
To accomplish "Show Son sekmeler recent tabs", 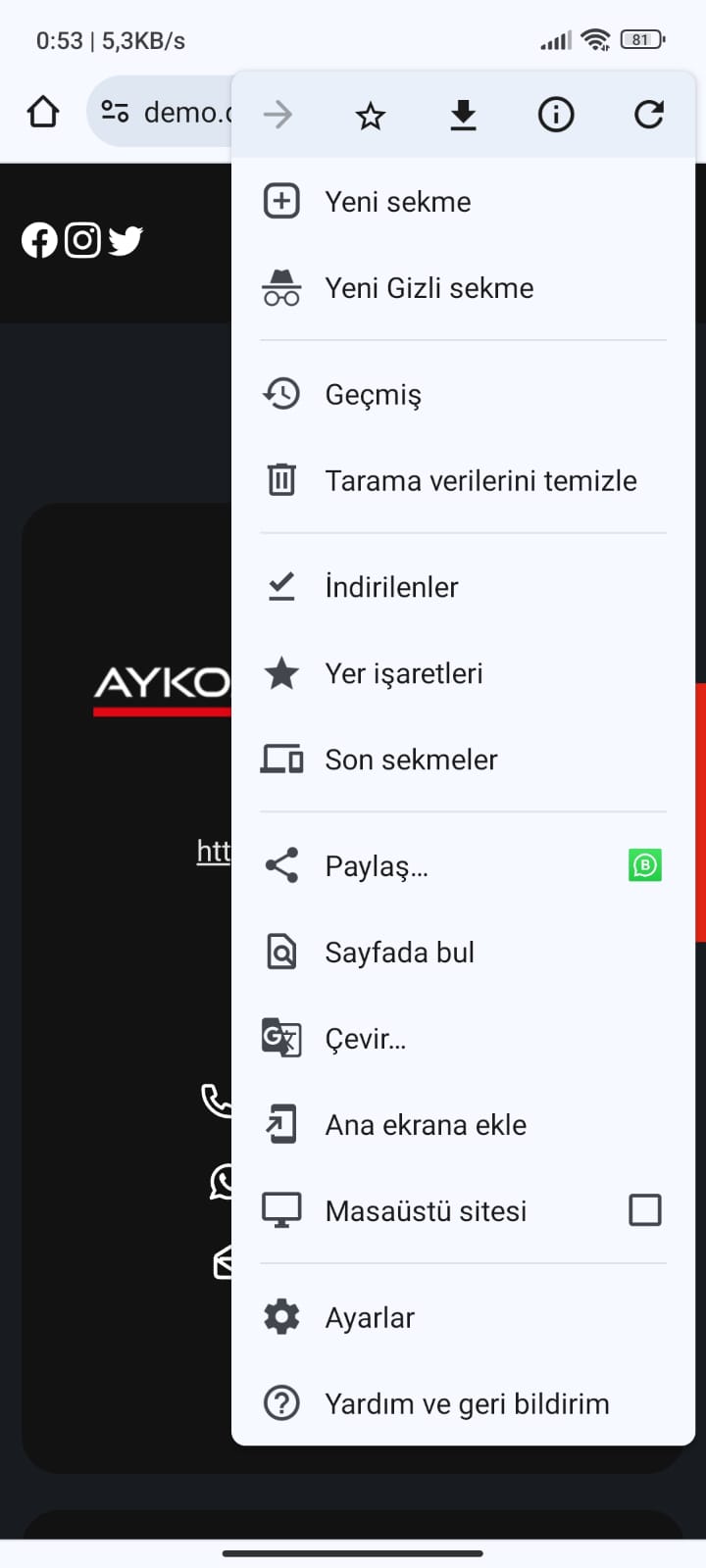I will tap(411, 759).
